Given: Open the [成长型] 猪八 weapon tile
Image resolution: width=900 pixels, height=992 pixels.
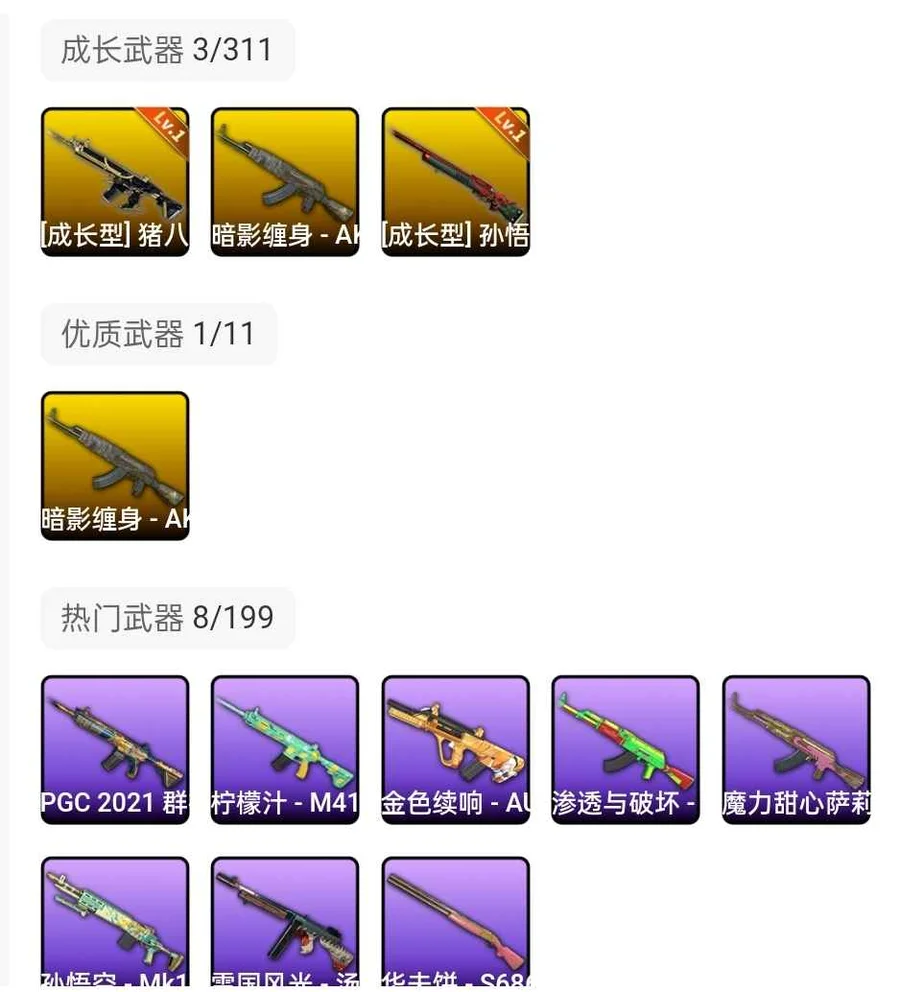Looking at the screenshot, I should (x=115, y=181).
